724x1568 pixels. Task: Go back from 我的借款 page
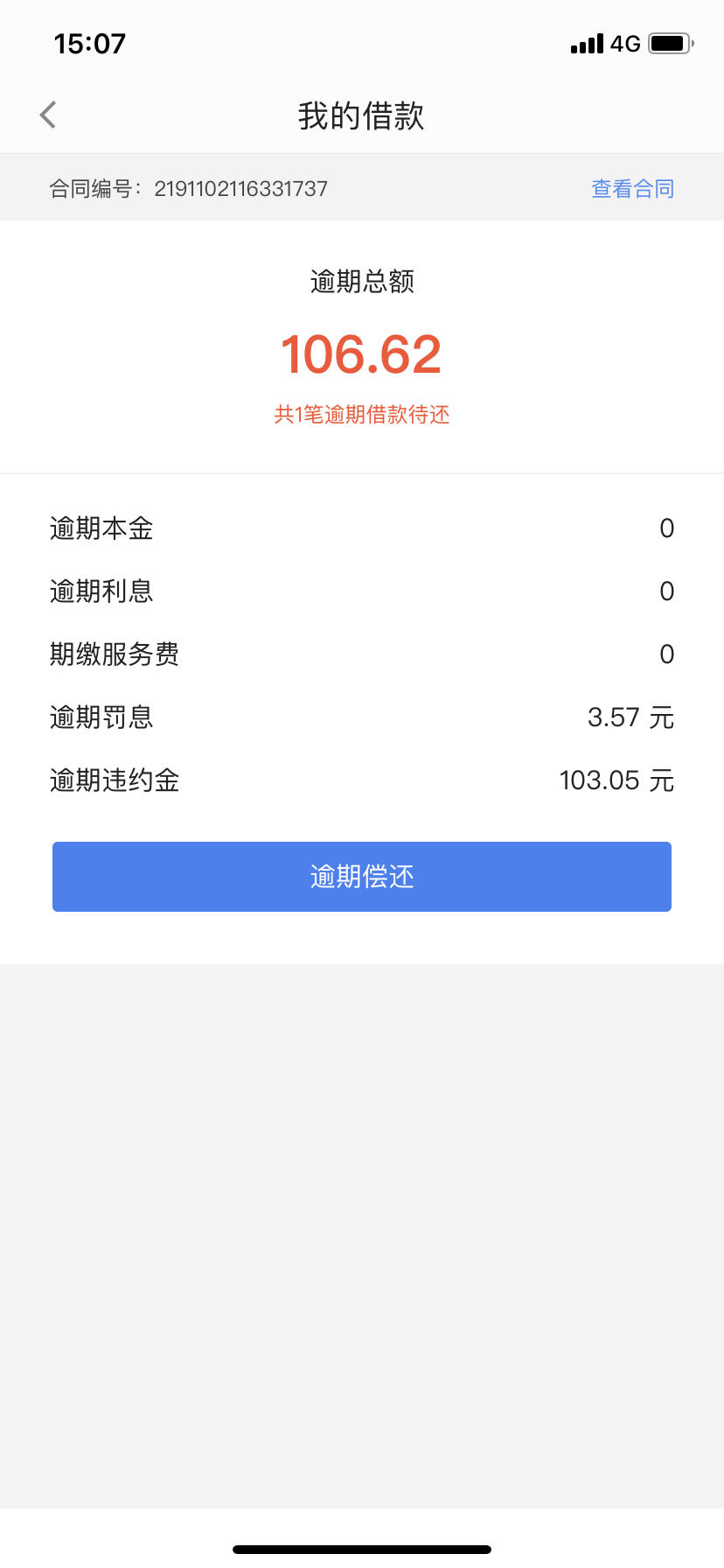(48, 115)
